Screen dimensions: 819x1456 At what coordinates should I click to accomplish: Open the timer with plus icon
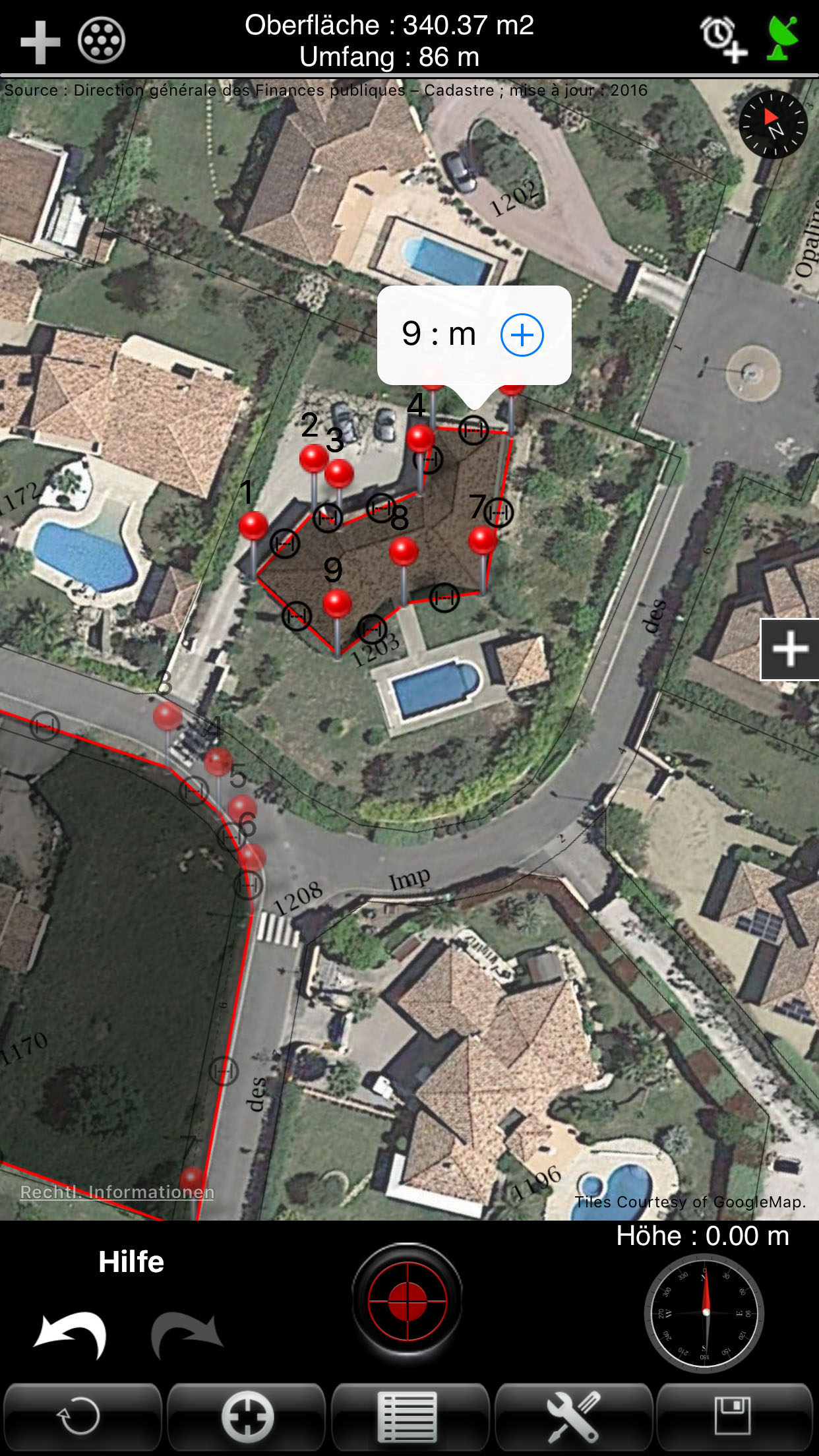(x=723, y=40)
